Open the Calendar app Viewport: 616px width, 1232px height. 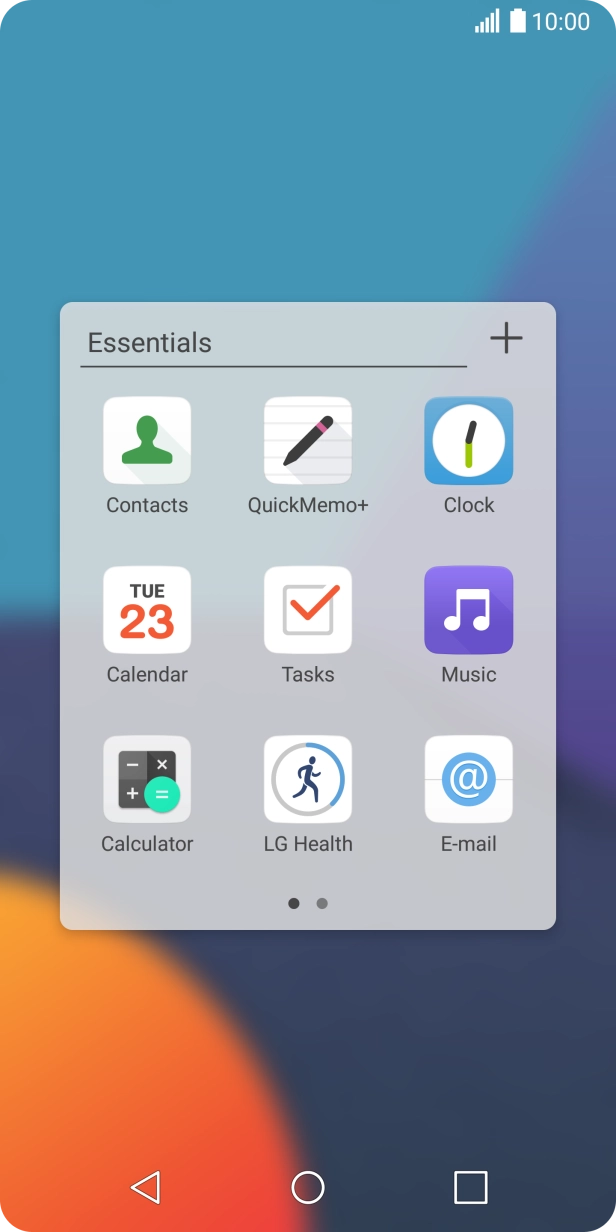pyautogui.click(x=147, y=610)
